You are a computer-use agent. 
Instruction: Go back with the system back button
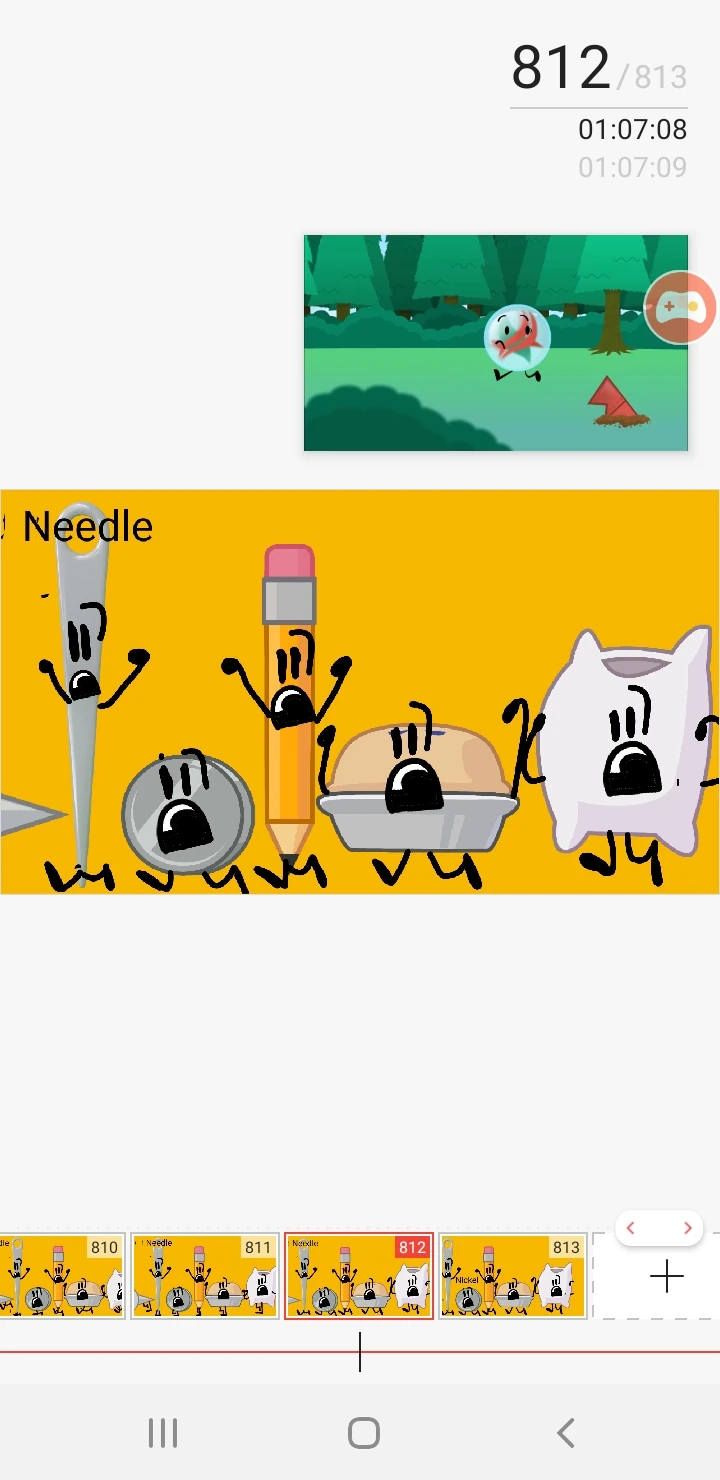click(x=565, y=1433)
